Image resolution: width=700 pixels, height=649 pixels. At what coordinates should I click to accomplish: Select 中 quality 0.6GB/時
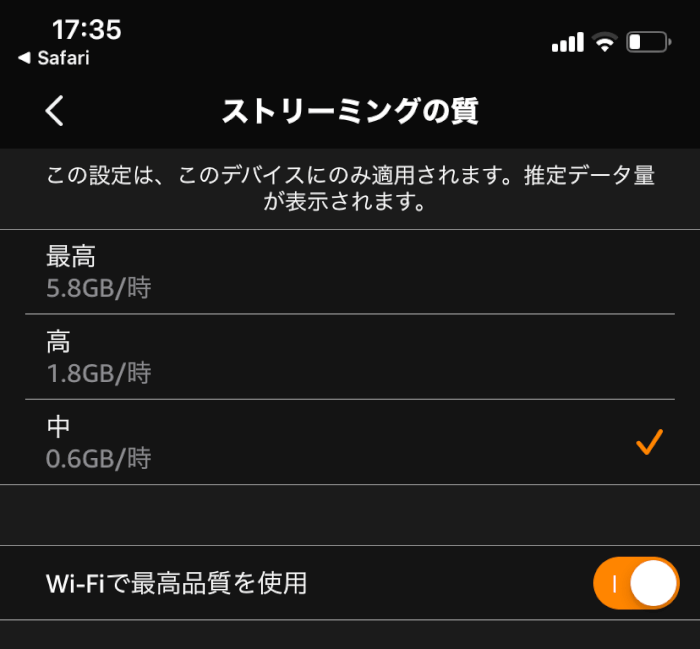(350, 442)
